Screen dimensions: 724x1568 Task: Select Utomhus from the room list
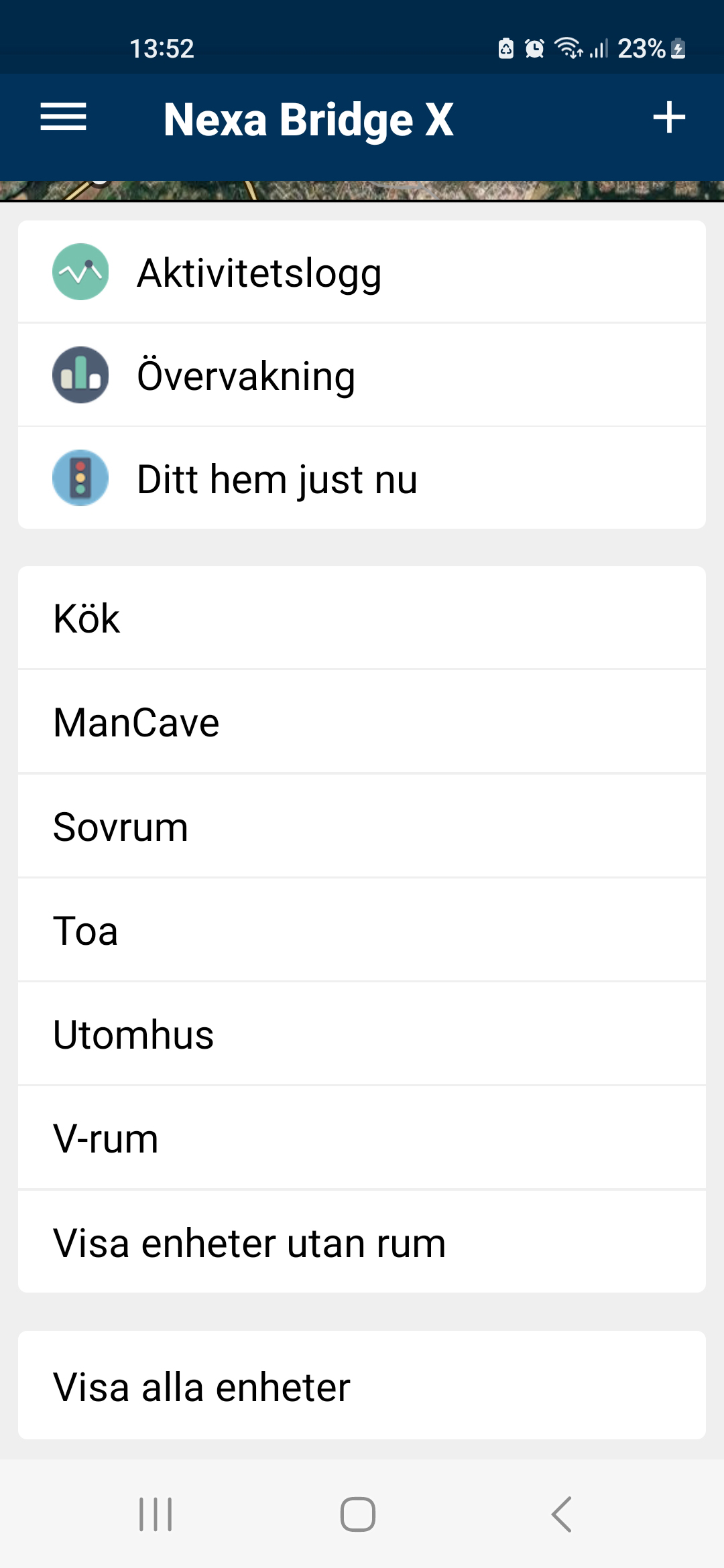pos(362,1034)
